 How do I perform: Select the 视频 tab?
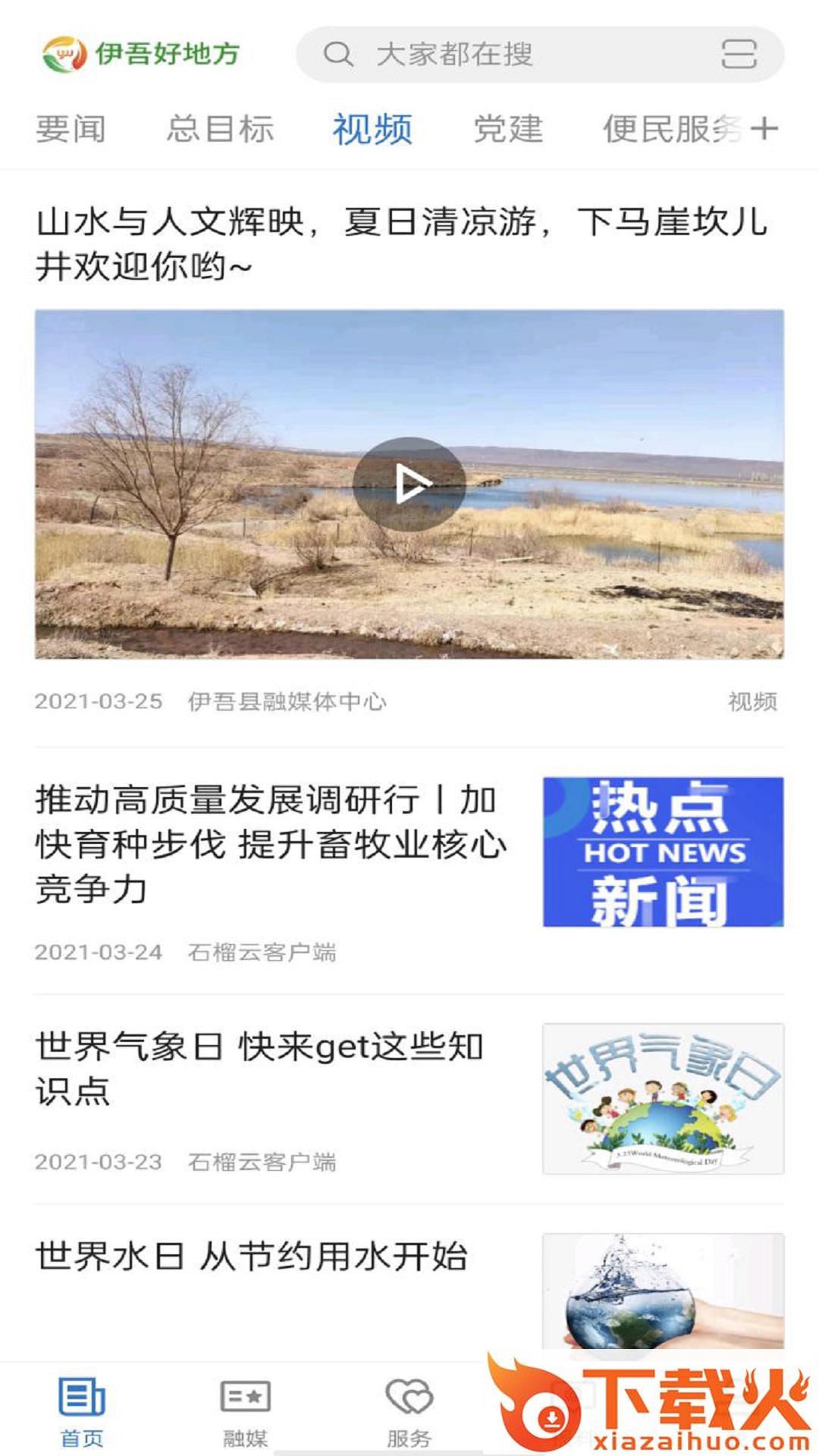coord(372,129)
